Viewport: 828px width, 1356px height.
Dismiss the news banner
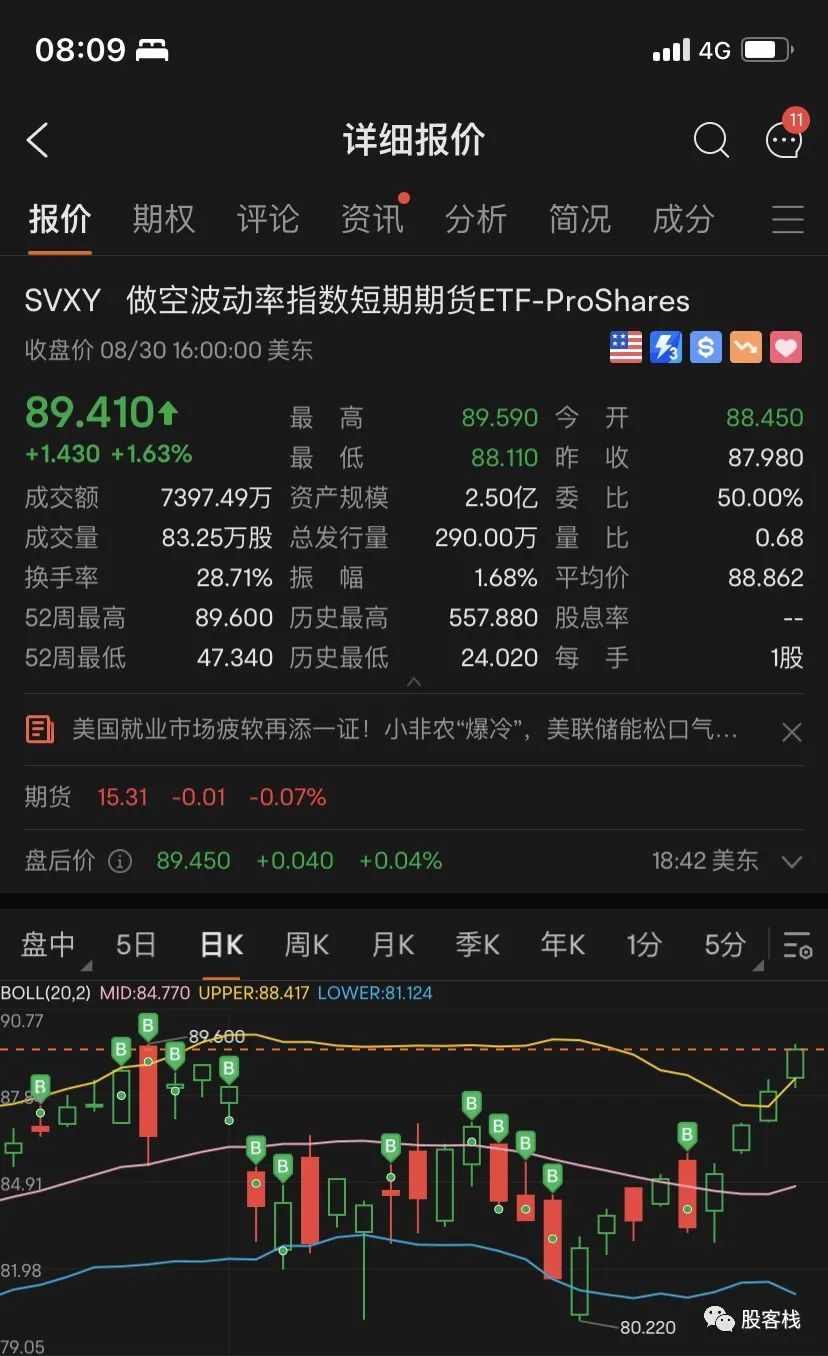tap(791, 733)
